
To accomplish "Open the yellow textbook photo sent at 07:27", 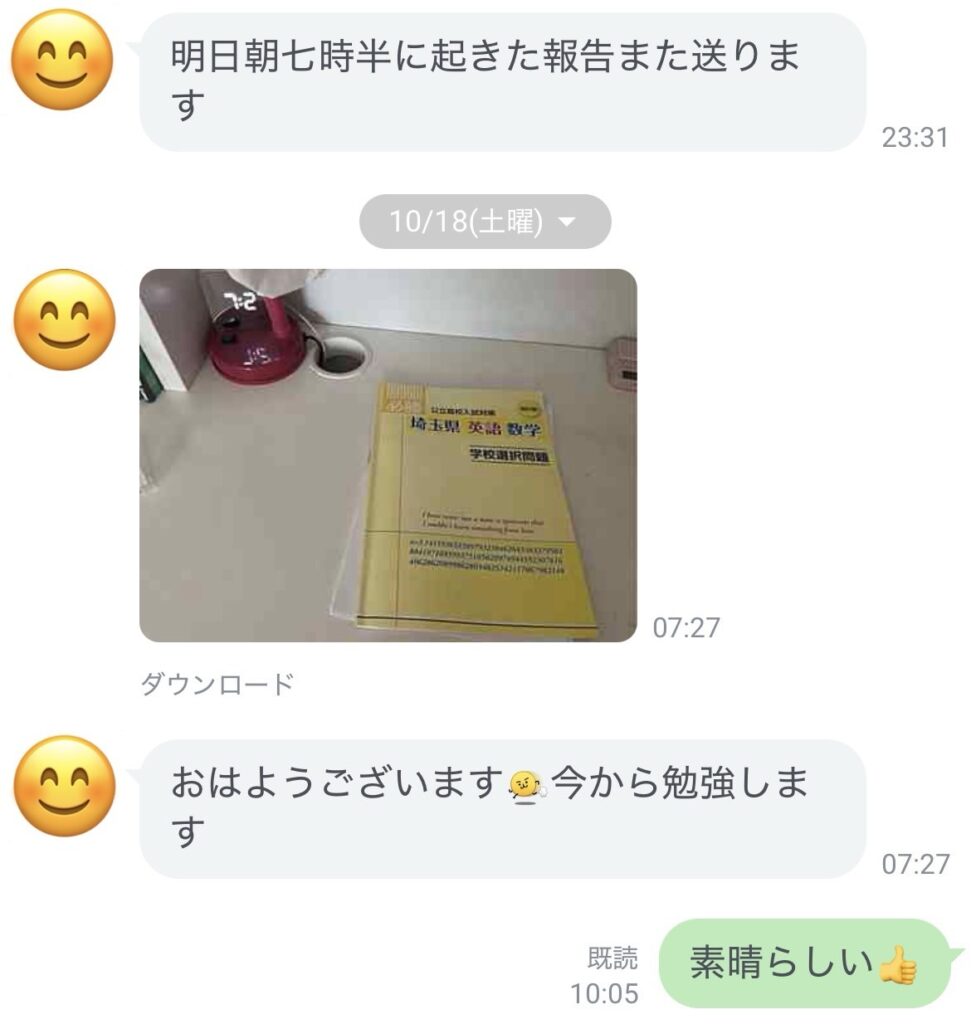I will tap(388, 455).
